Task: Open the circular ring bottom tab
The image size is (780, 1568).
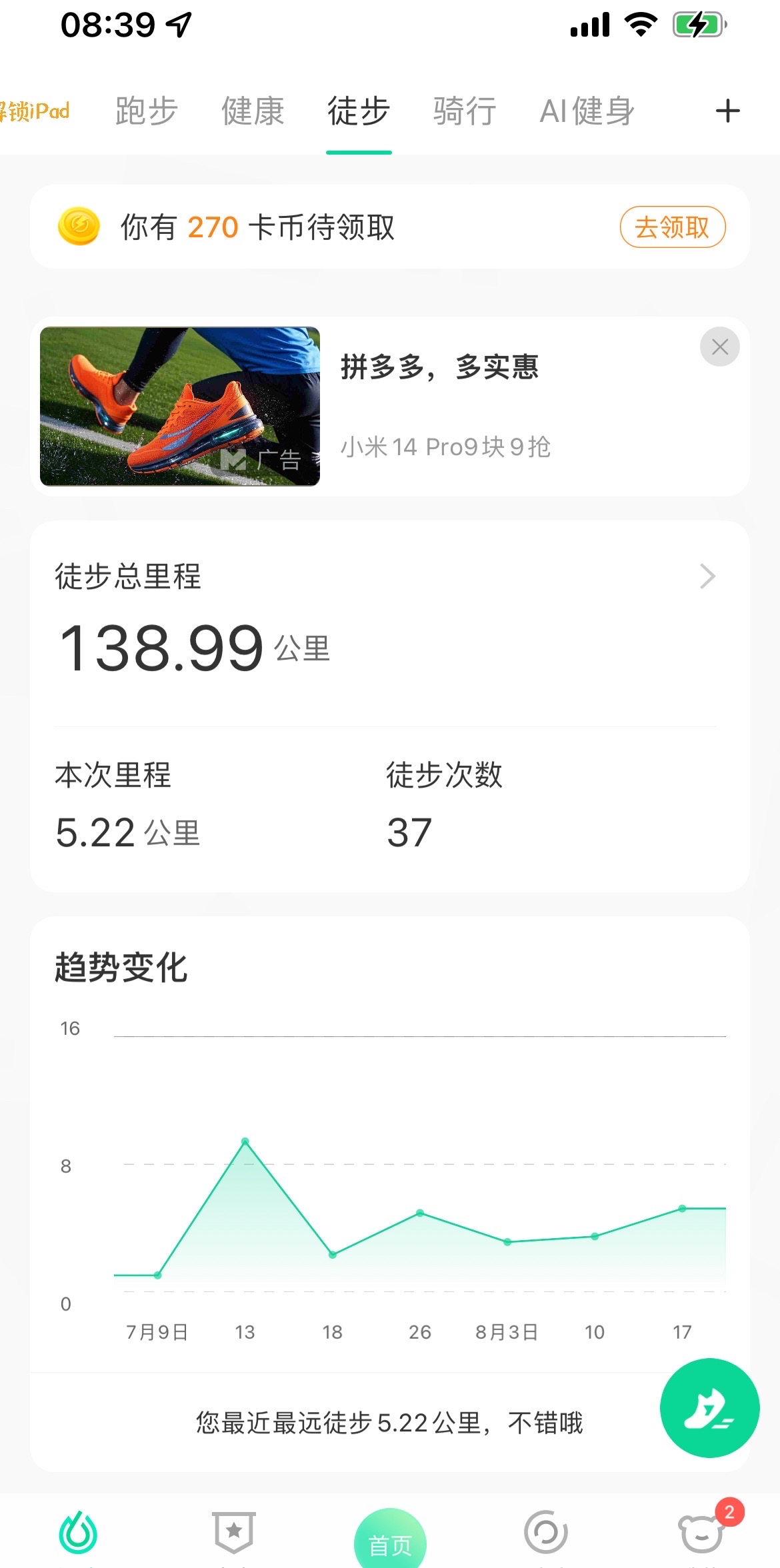Action: [x=545, y=1531]
